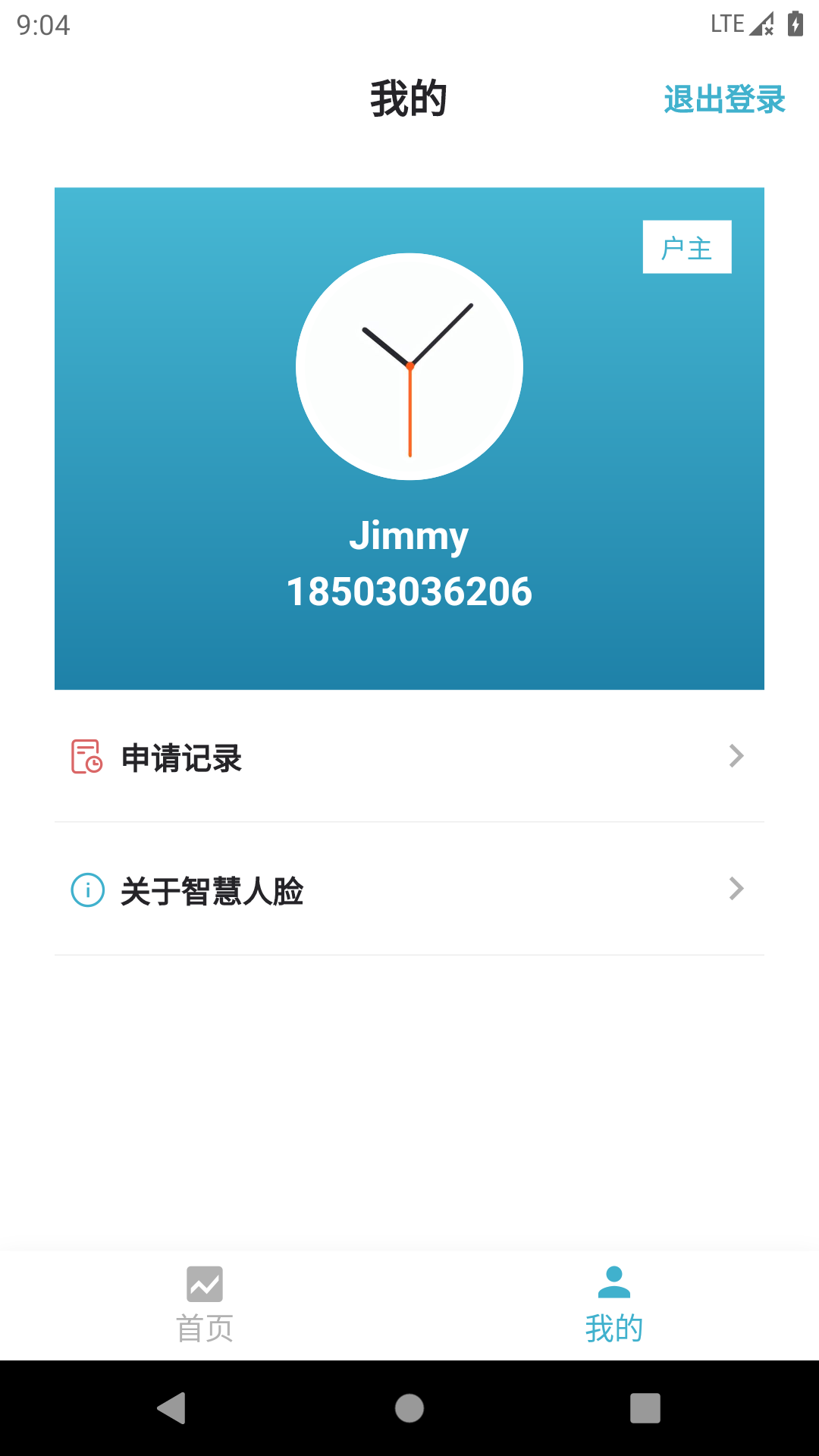This screenshot has height=1456, width=819.
Task: Expand 关于智慧人脸 via its right chevron
Action: click(735, 888)
